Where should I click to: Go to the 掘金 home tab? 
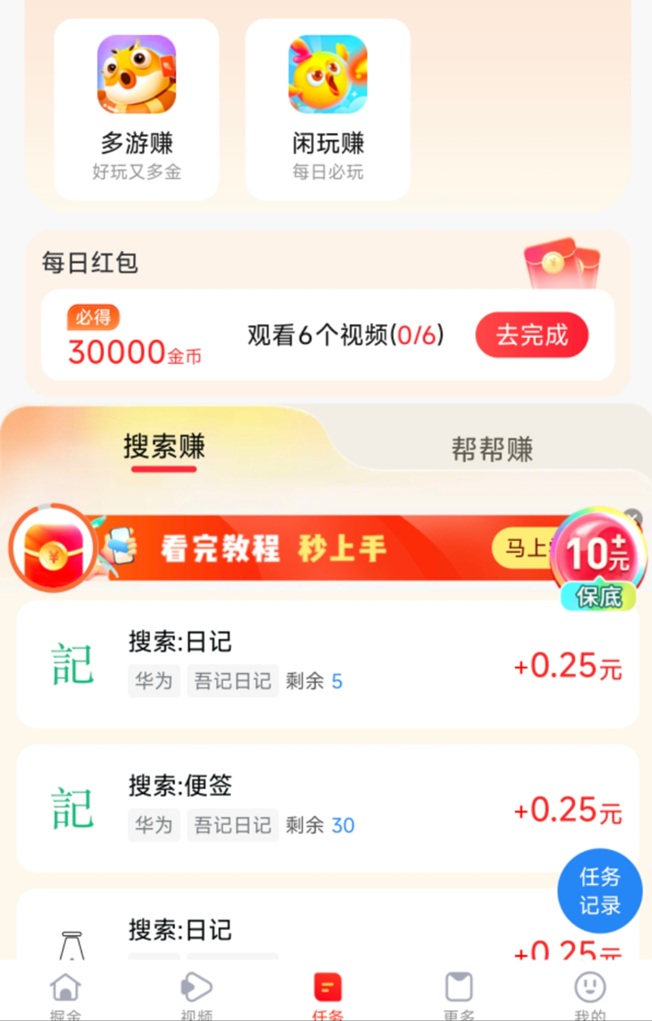pos(66,993)
